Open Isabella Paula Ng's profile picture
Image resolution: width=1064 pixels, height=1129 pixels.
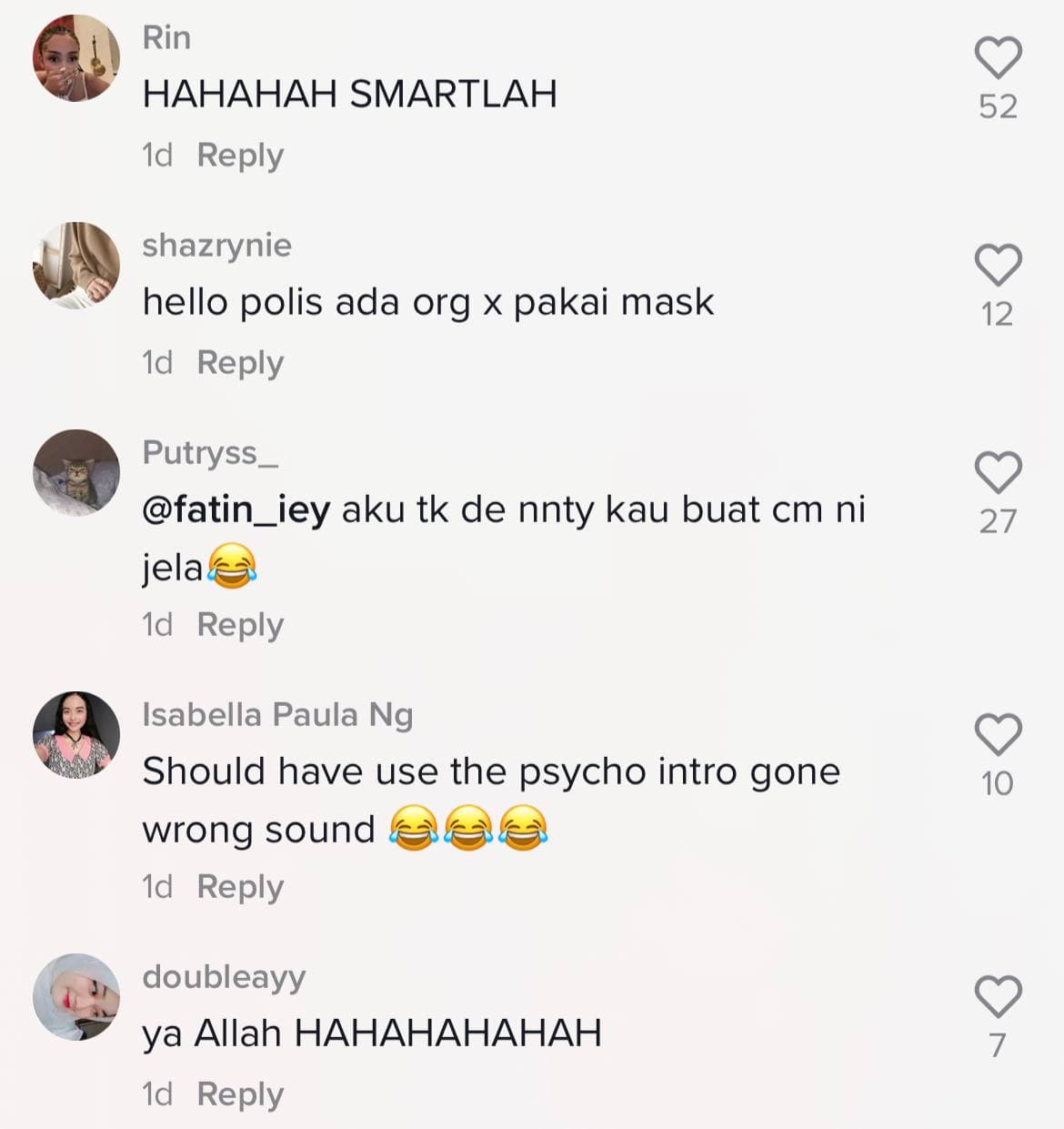(x=76, y=735)
